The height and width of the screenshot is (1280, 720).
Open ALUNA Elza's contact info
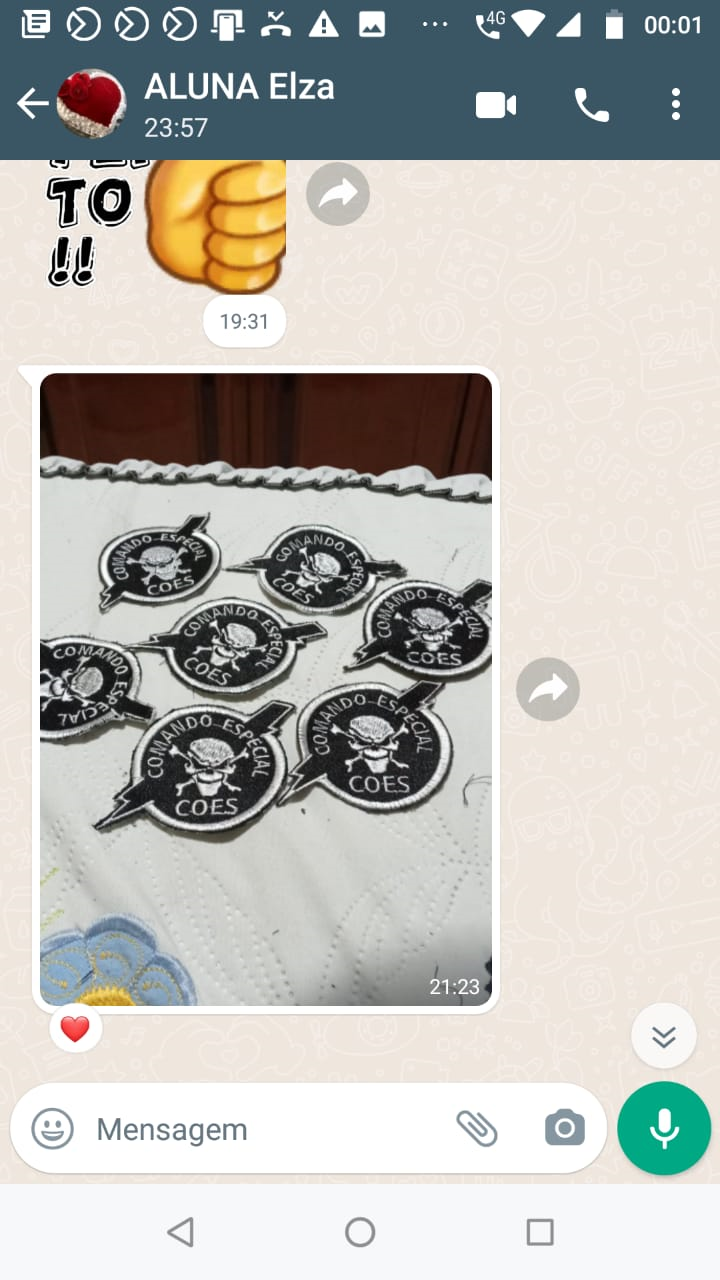click(x=240, y=103)
